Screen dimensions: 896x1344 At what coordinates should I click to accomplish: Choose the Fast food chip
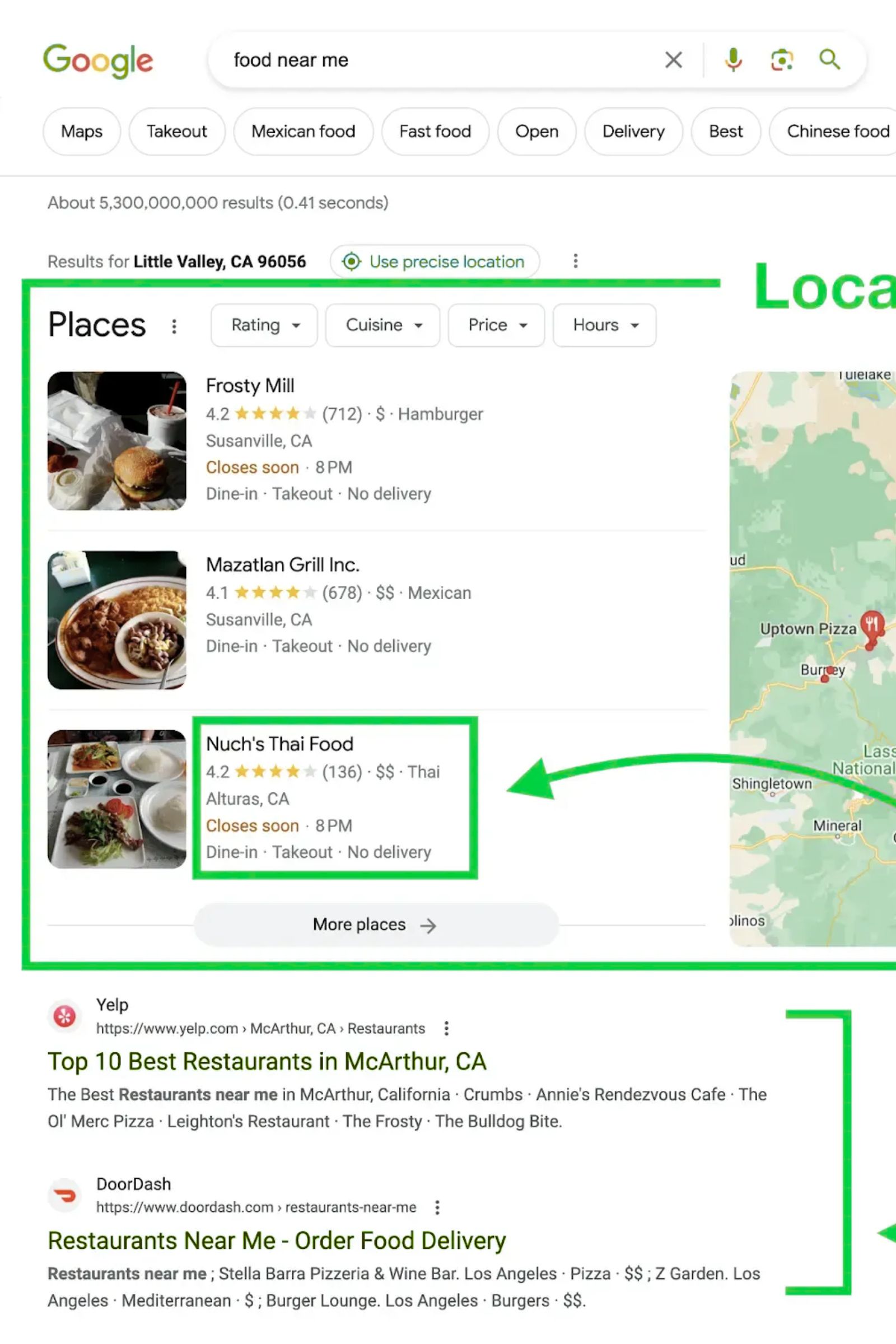point(435,132)
